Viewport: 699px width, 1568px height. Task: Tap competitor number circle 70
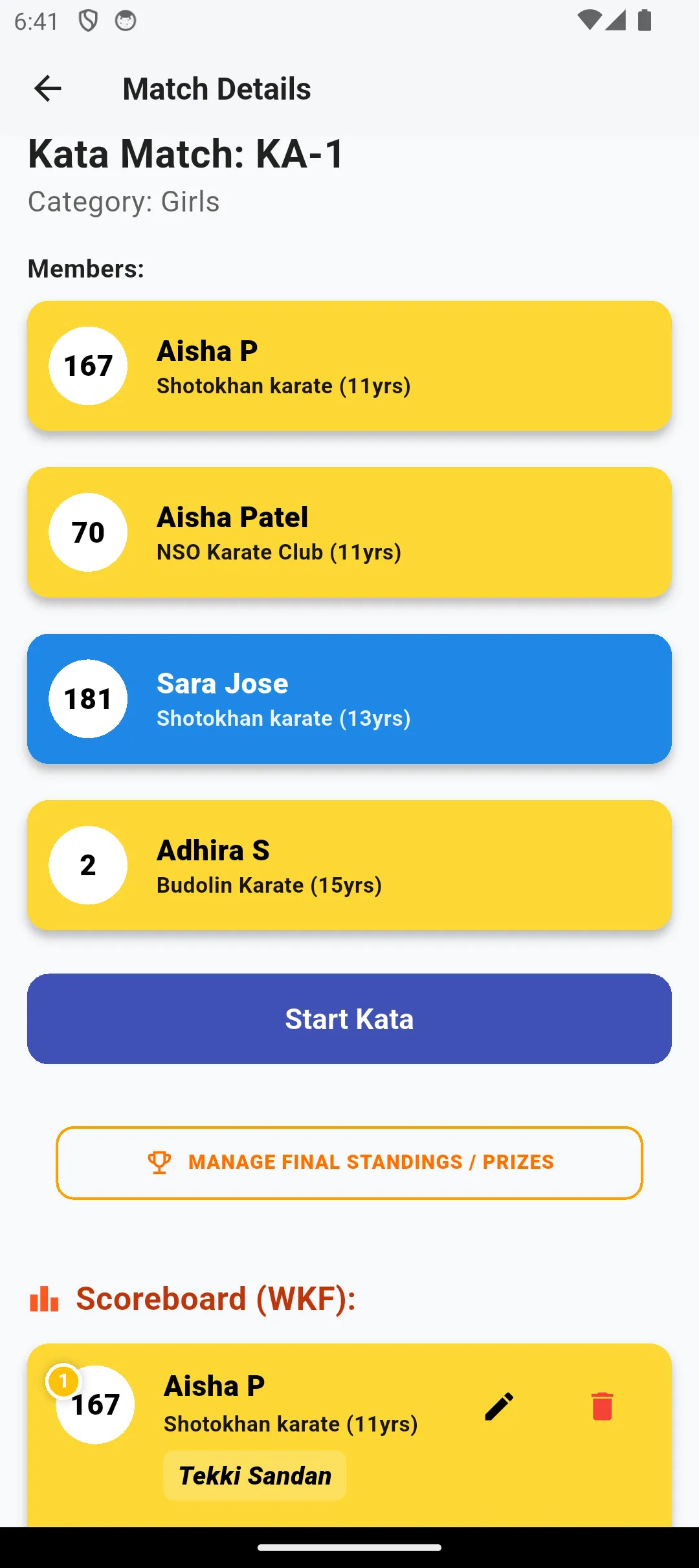[x=88, y=532]
